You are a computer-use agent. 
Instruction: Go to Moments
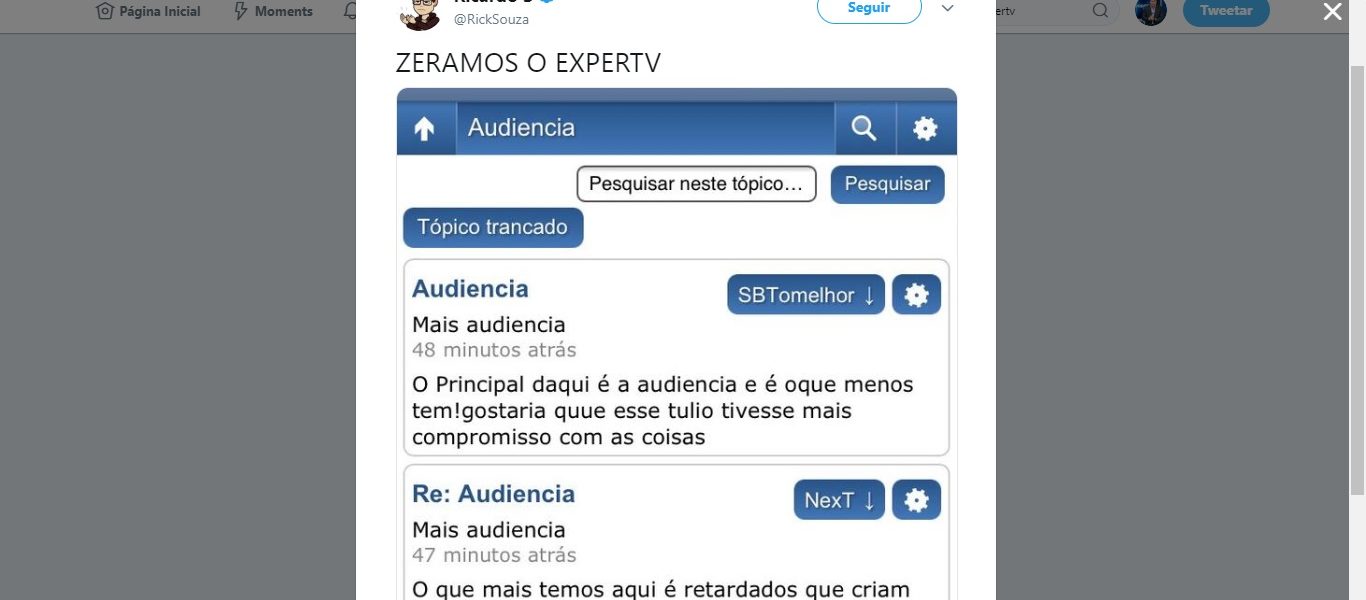pyautogui.click(x=272, y=12)
